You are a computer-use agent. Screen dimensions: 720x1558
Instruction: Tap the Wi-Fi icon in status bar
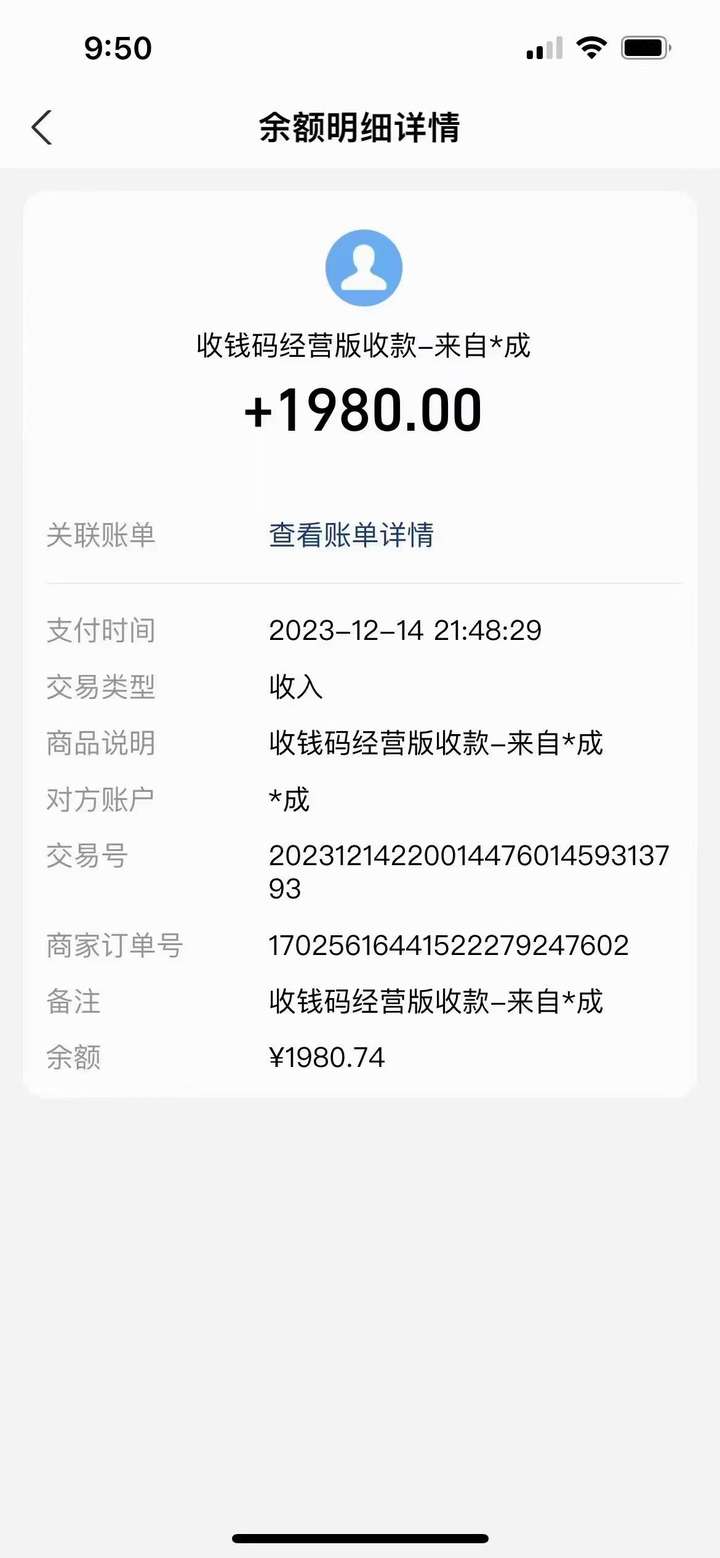(x=592, y=47)
